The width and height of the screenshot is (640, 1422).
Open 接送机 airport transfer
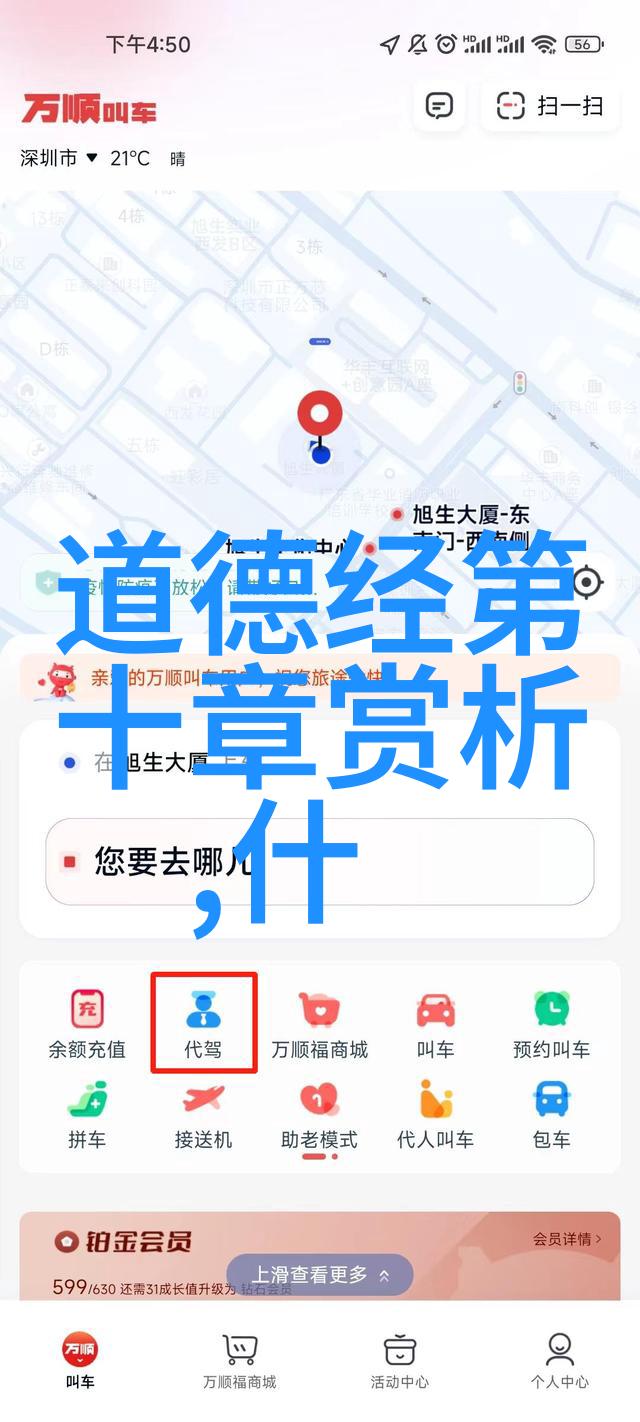[203, 1113]
